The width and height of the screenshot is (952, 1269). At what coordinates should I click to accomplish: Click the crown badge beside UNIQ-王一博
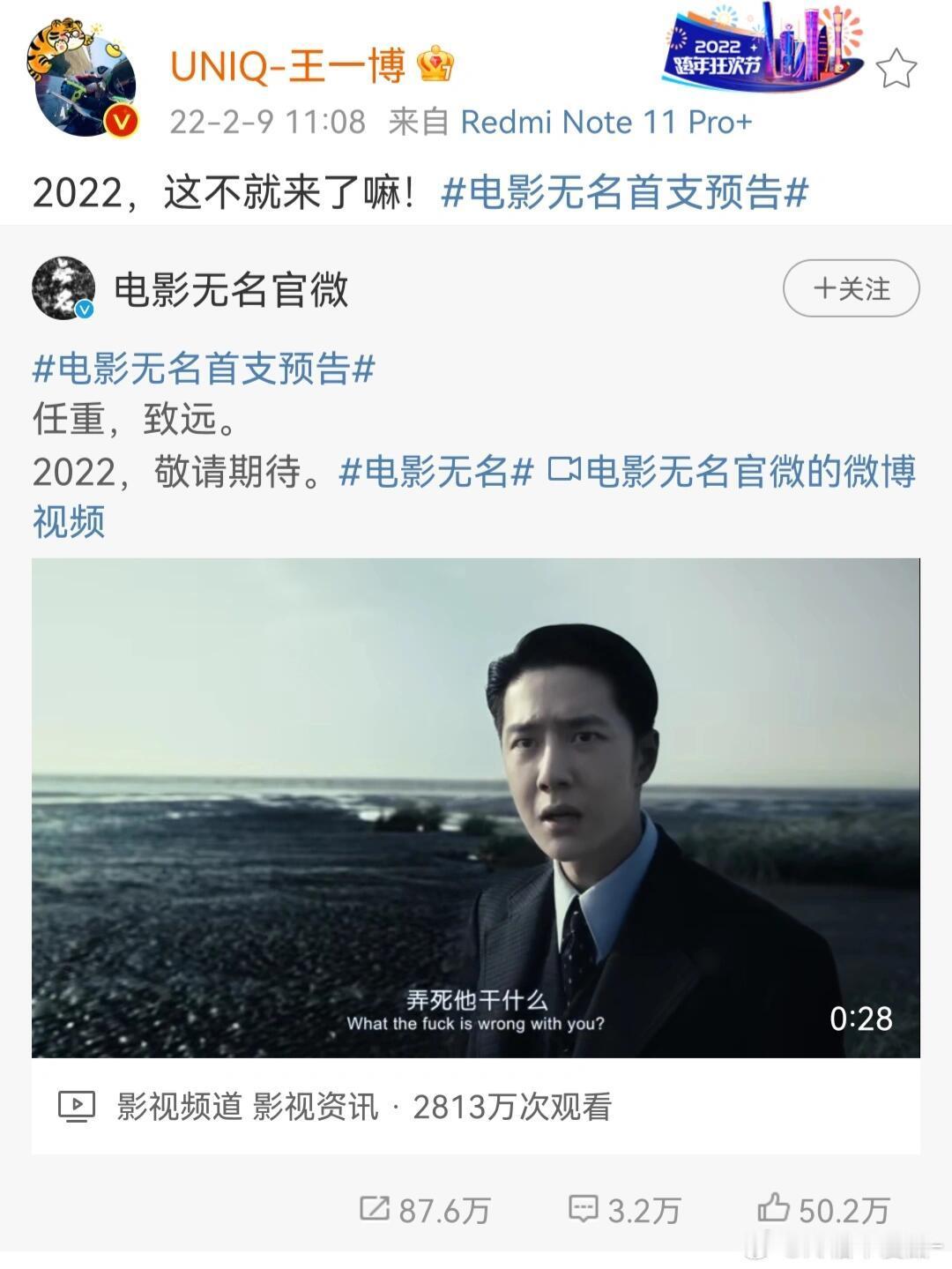pos(437,62)
